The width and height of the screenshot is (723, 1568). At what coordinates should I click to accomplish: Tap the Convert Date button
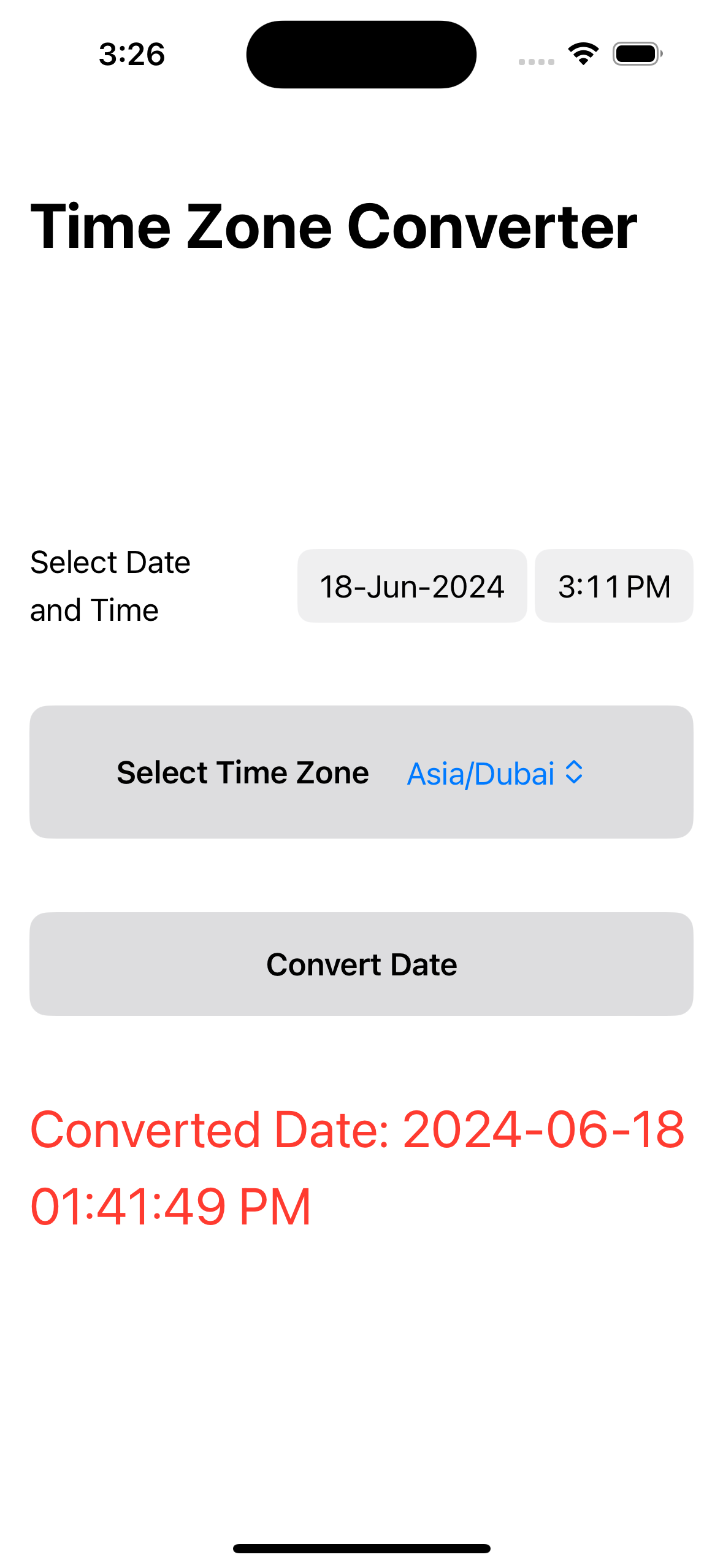tap(361, 964)
